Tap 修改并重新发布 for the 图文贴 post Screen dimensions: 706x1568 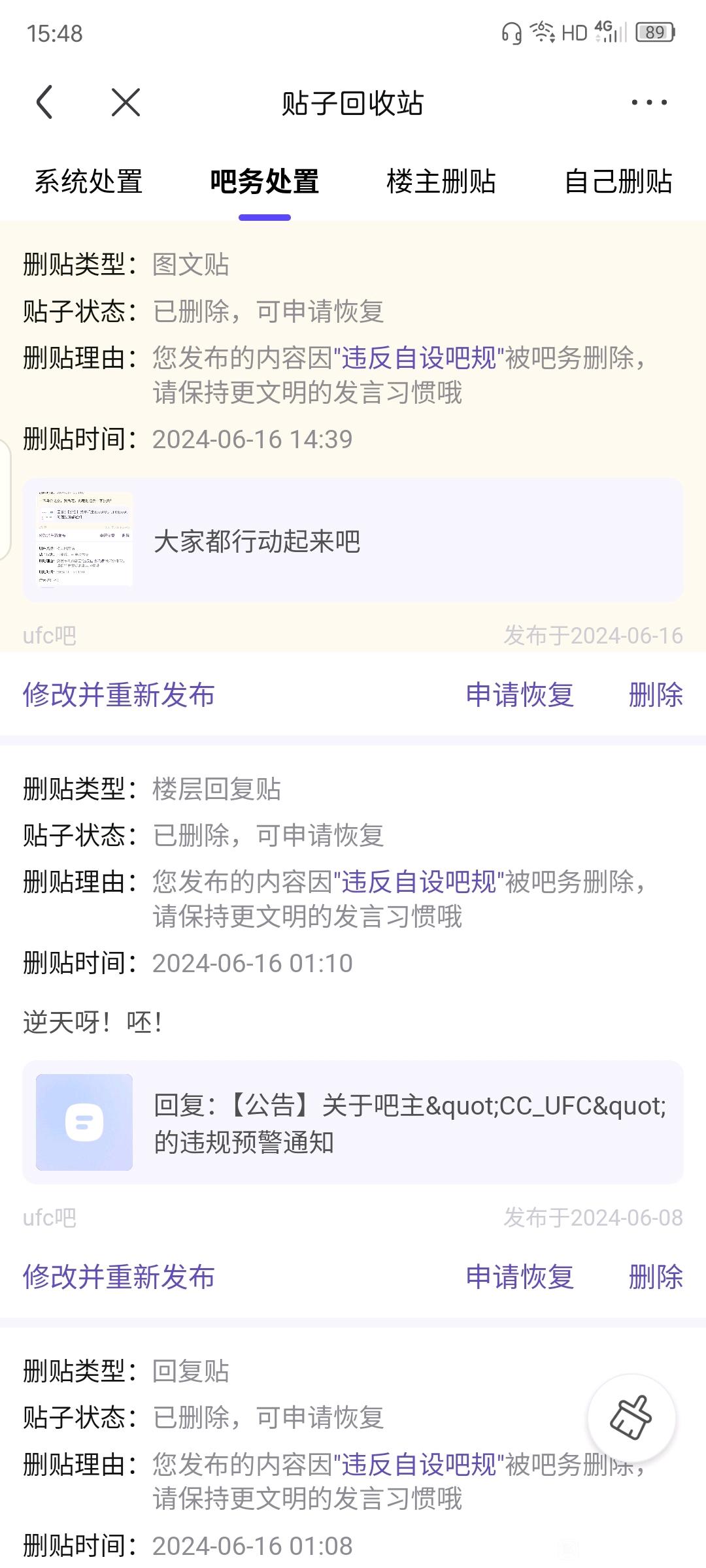(x=119, y=694)
